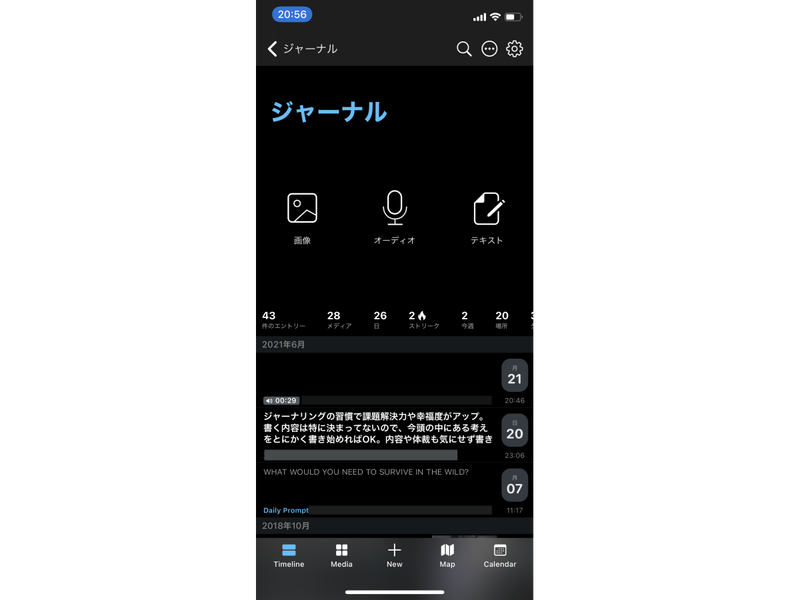Switch to the Map tab
This screenshot has width=800, height=600.
coord(447,556)
